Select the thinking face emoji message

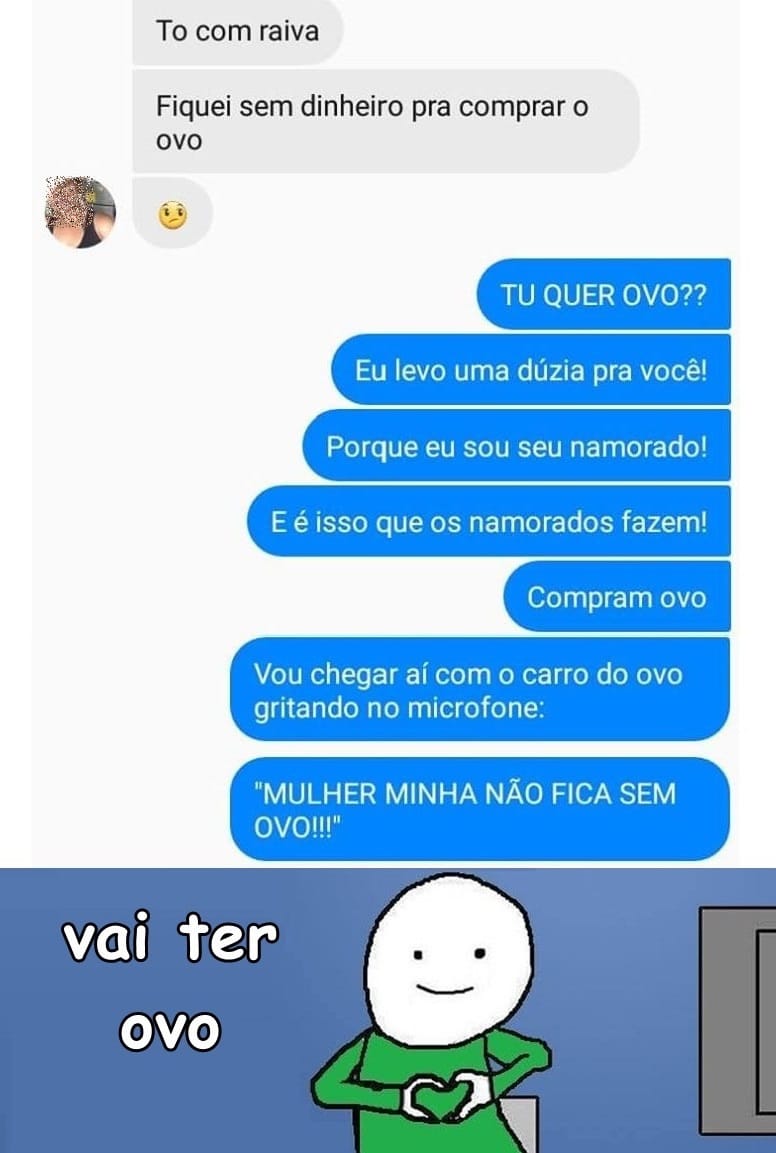[x=172, y=213]
